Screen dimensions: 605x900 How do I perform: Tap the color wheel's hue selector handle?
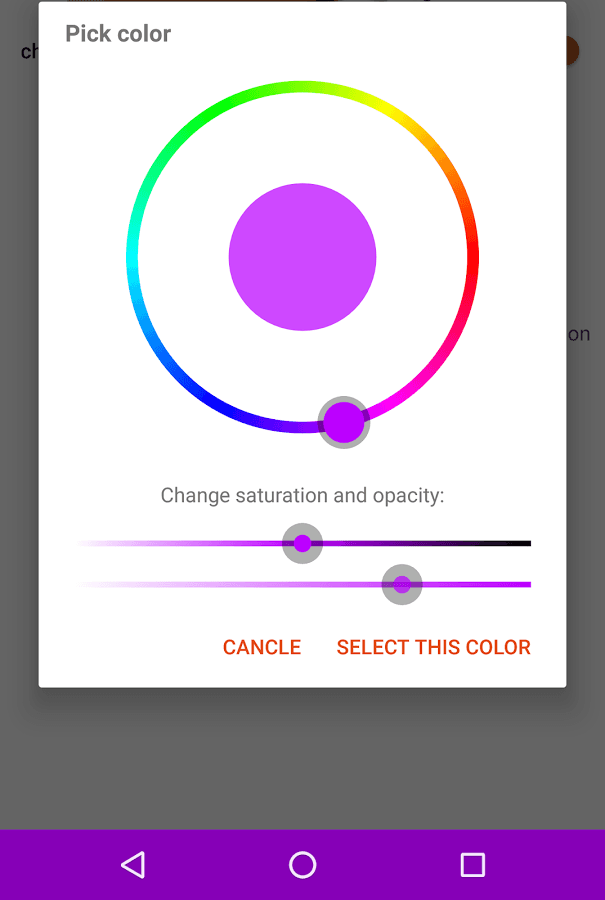pos(344,422)
